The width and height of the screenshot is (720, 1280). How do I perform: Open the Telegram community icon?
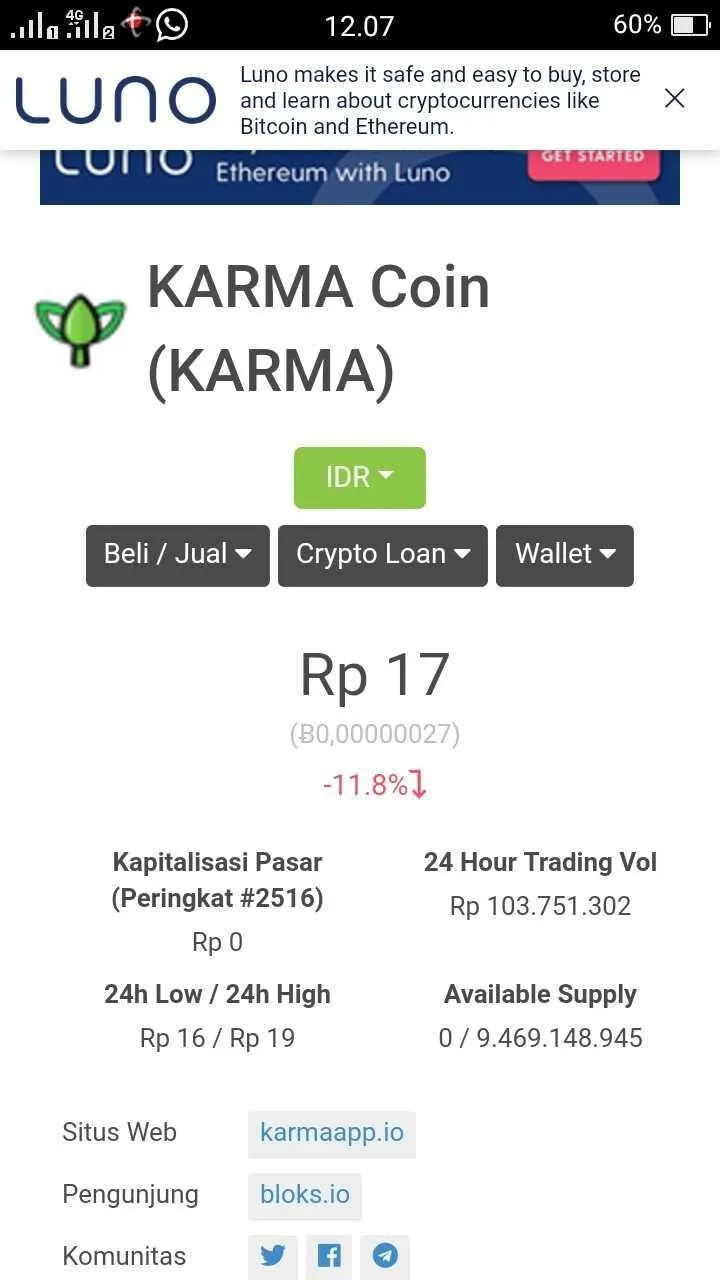[x=385, y=1256]
